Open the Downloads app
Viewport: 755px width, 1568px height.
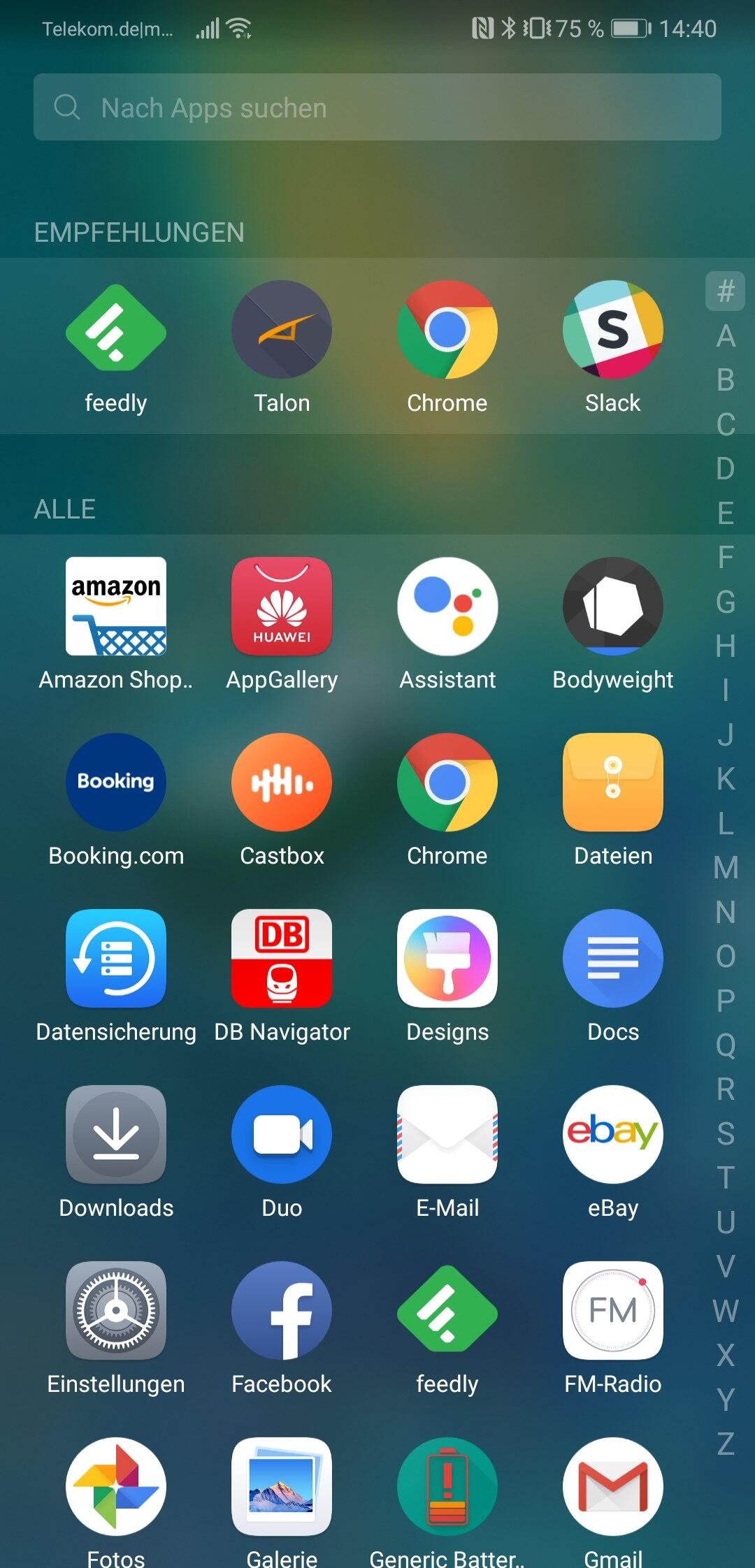[x=116, y=1135]
